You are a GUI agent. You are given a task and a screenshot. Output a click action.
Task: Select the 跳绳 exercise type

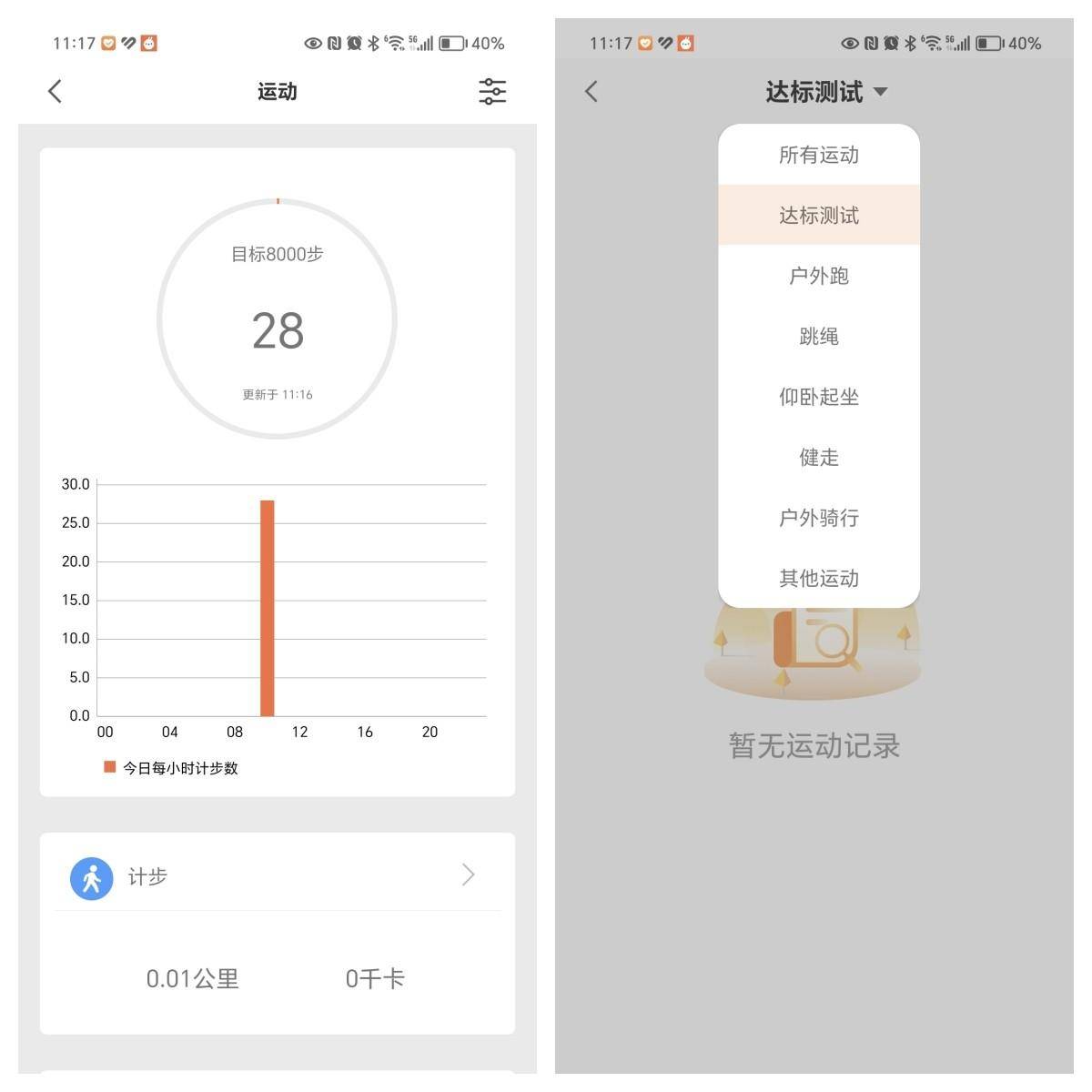click(x=819, y=337)
